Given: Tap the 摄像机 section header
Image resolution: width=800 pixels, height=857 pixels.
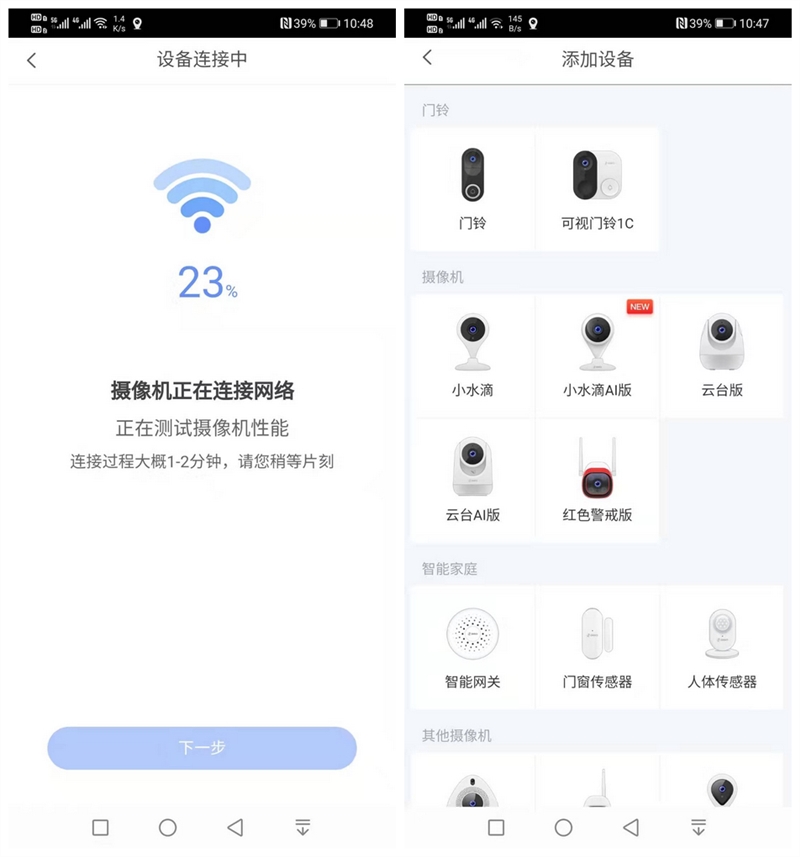Looking at the screenshot, I should pyautogui.click(x=433, y=277).
